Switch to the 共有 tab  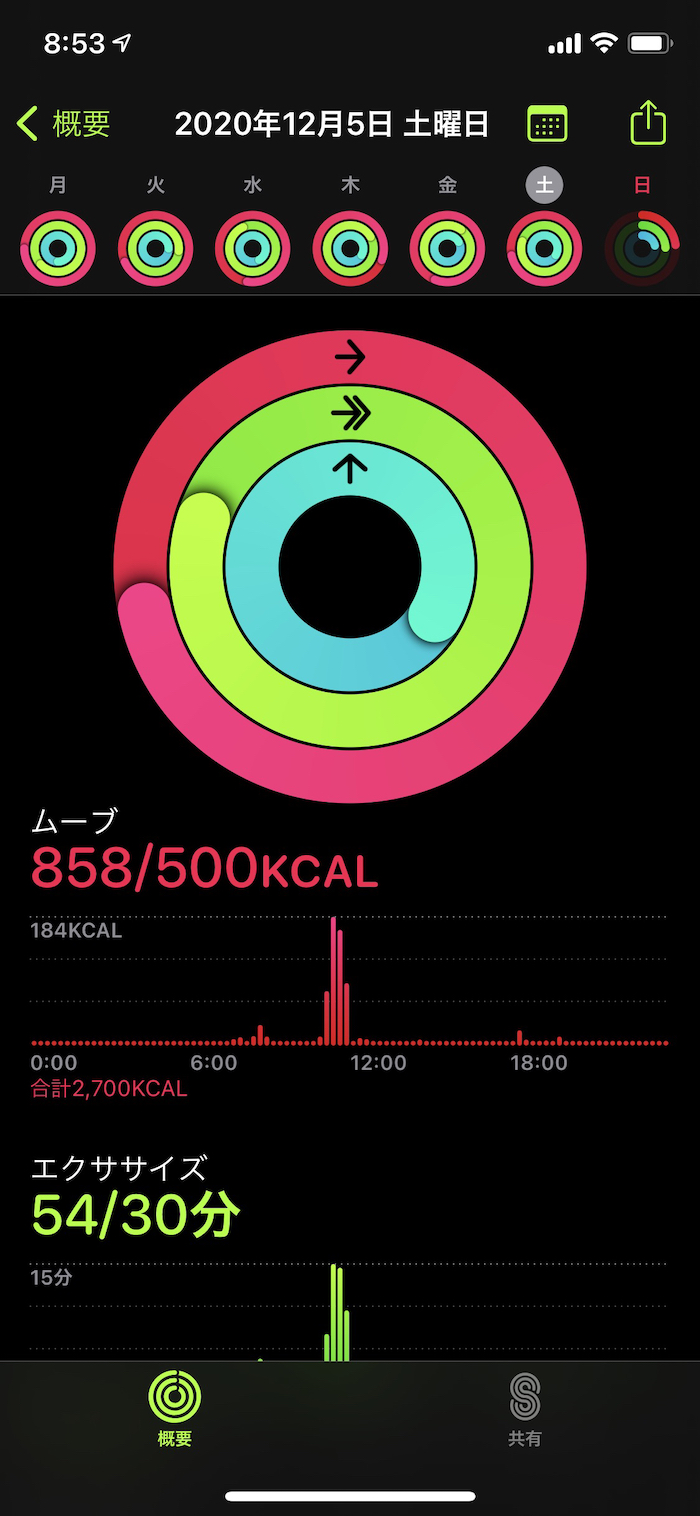pyautogui.click(x=524, y=1408)
